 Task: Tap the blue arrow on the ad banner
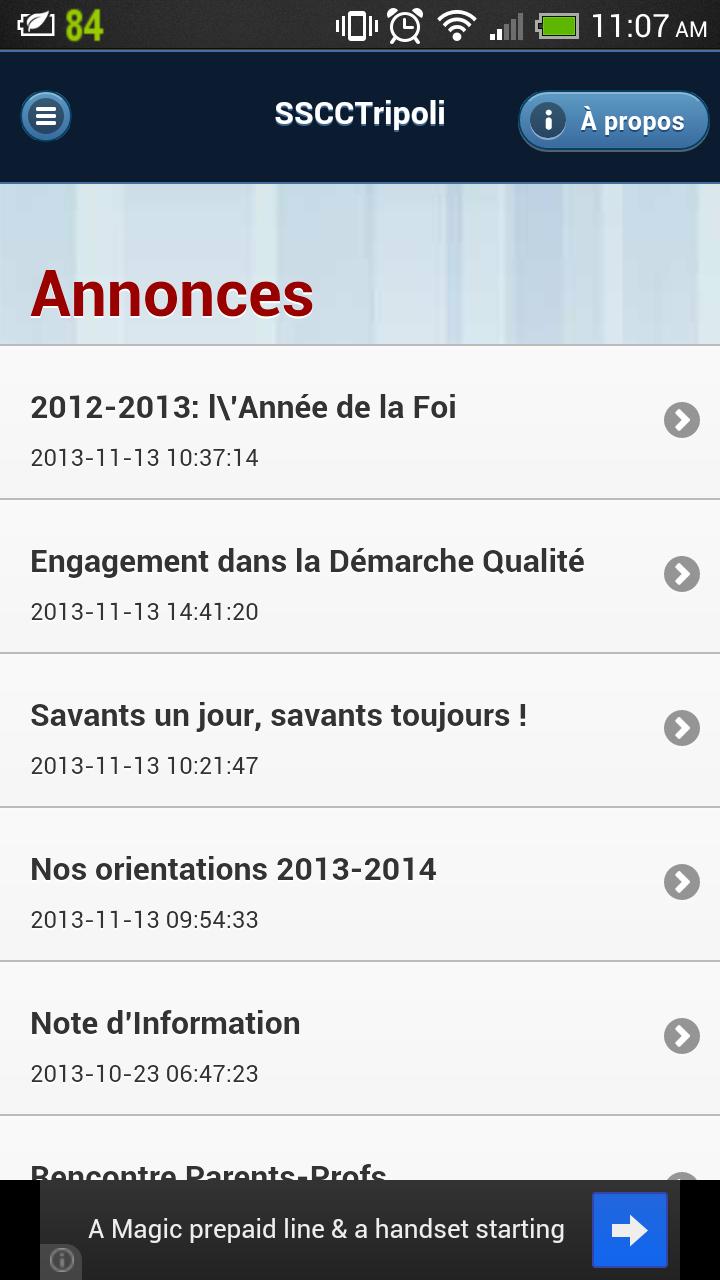point(629,1230)
